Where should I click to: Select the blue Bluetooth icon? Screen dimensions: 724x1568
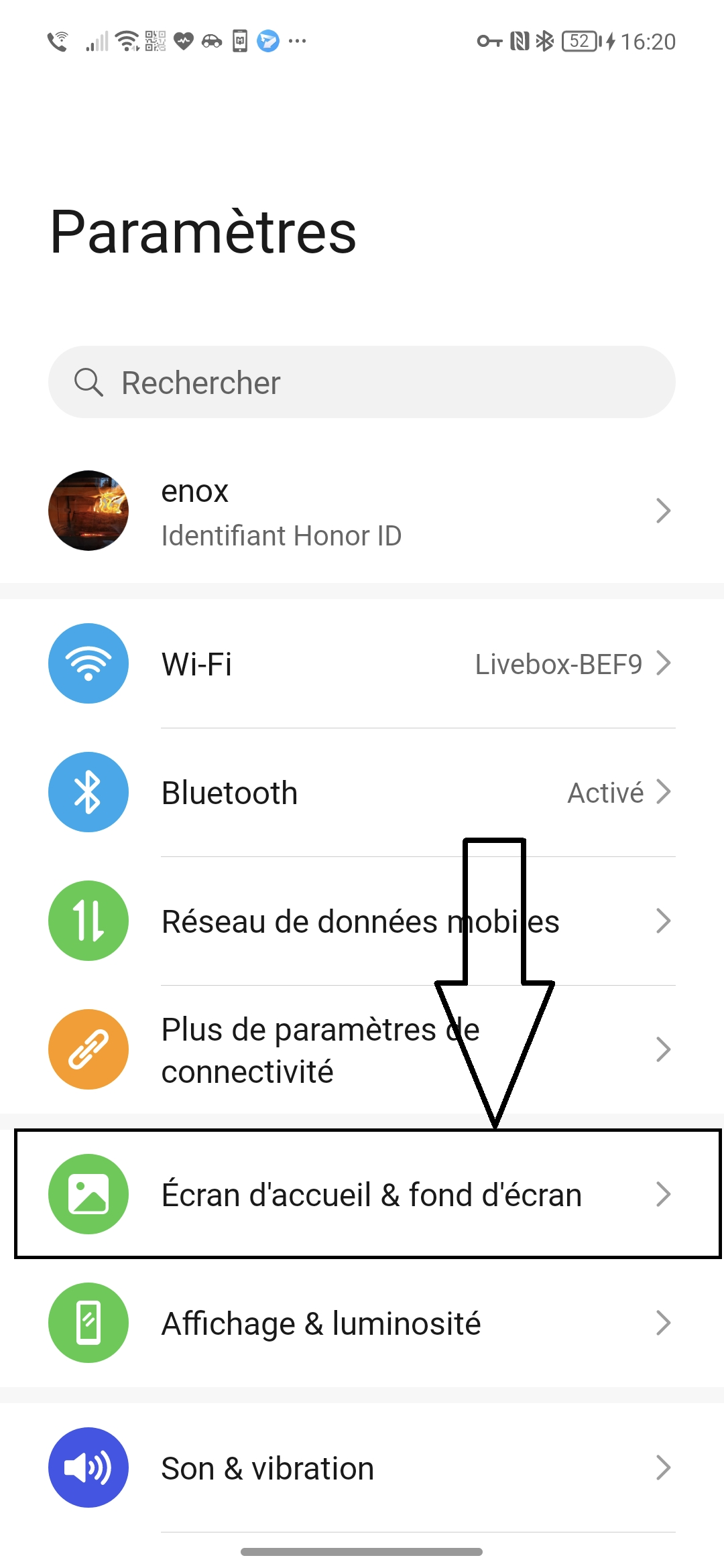click(x=88, y=792)
